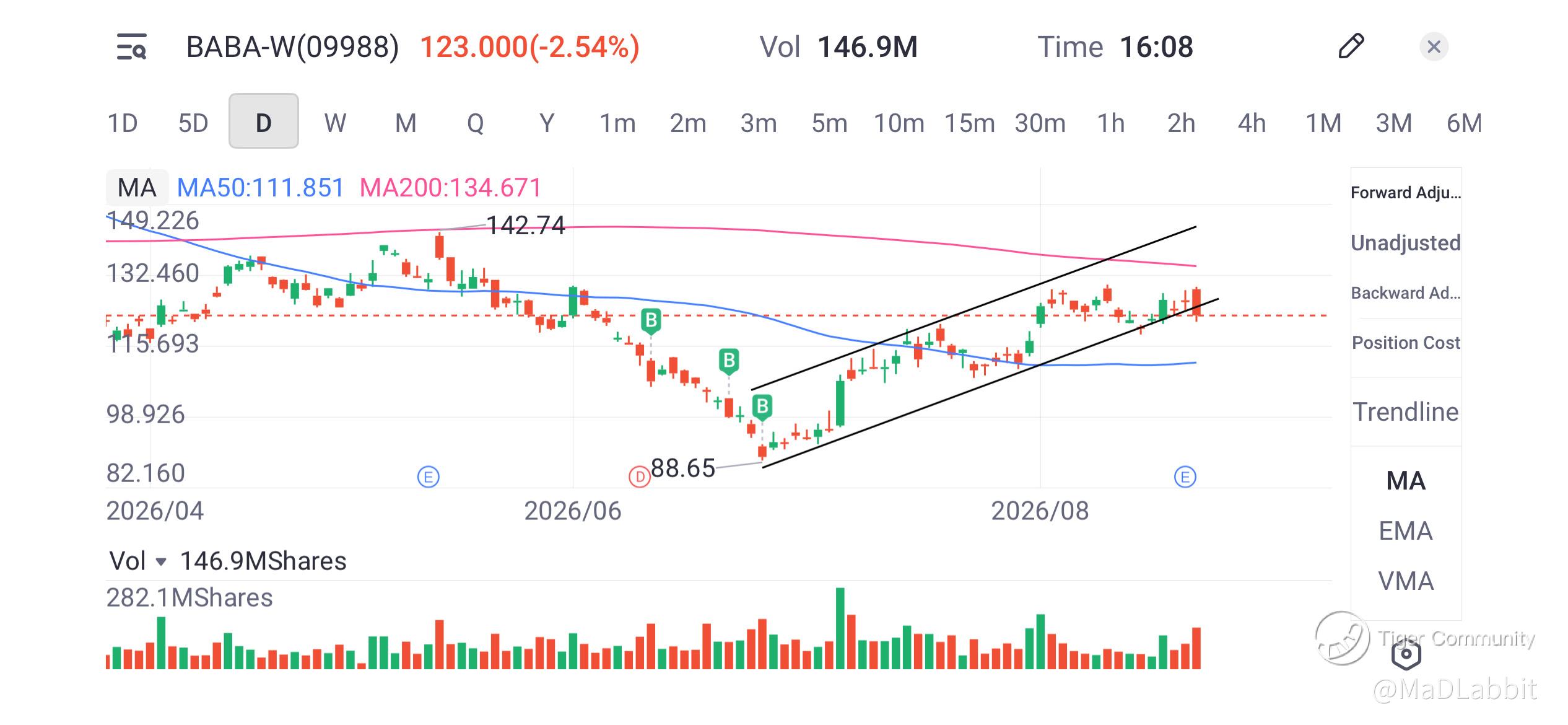Image resolution: width=1568 pixels, height=725 pixels.
Task: Select the 5D timeframe
Action: pos(193,123)
